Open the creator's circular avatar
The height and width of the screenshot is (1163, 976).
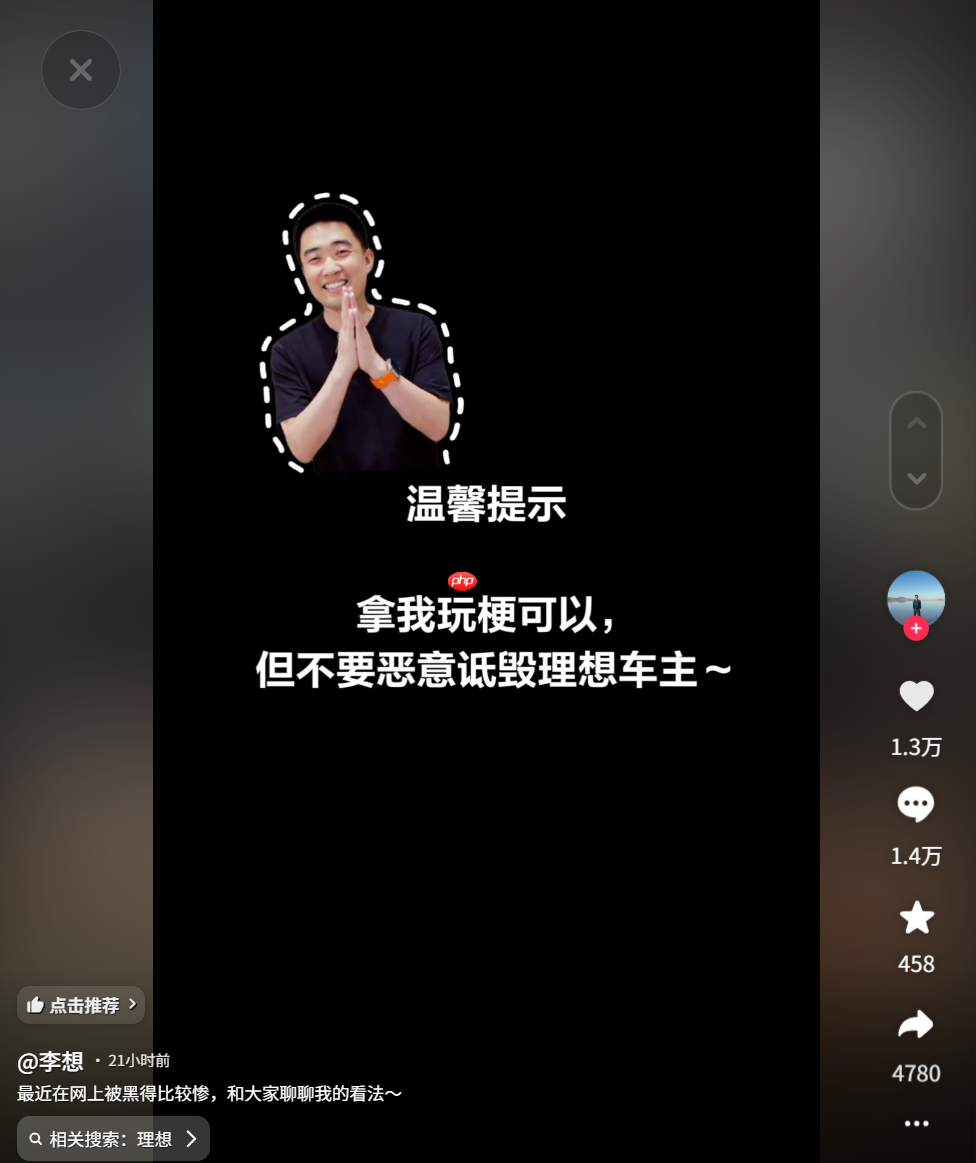(916, 598)
